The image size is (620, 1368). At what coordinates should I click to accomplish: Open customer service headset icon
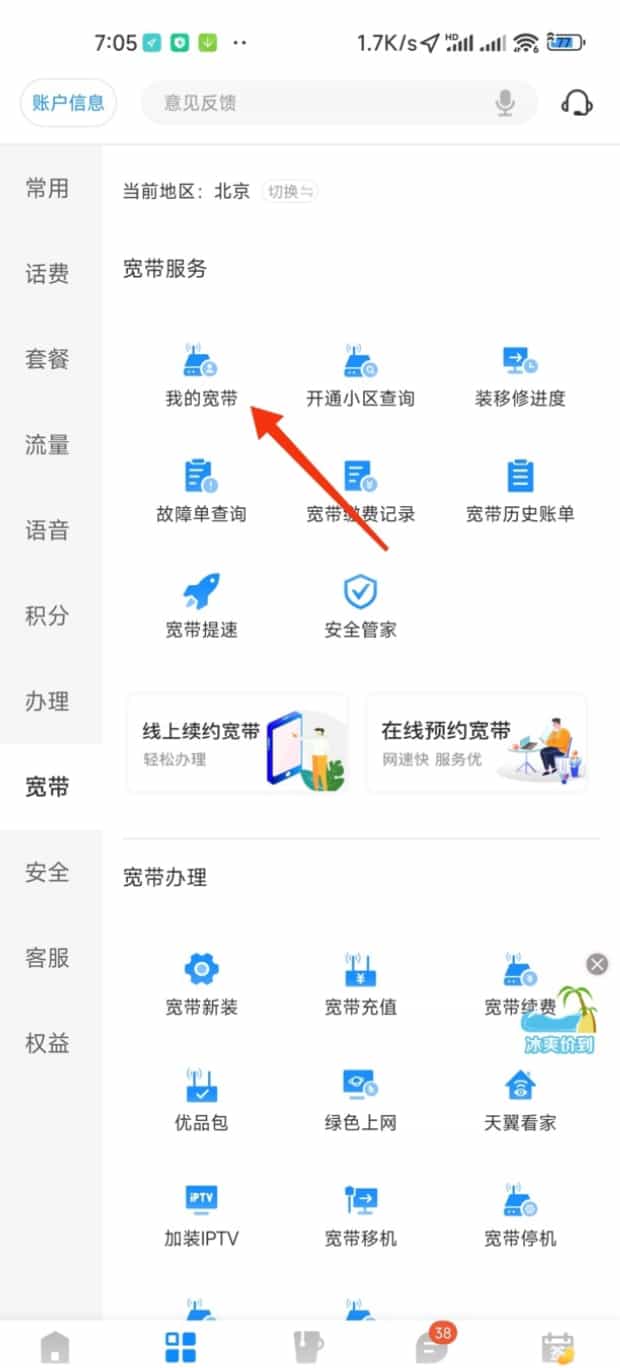tap(577, 103)
